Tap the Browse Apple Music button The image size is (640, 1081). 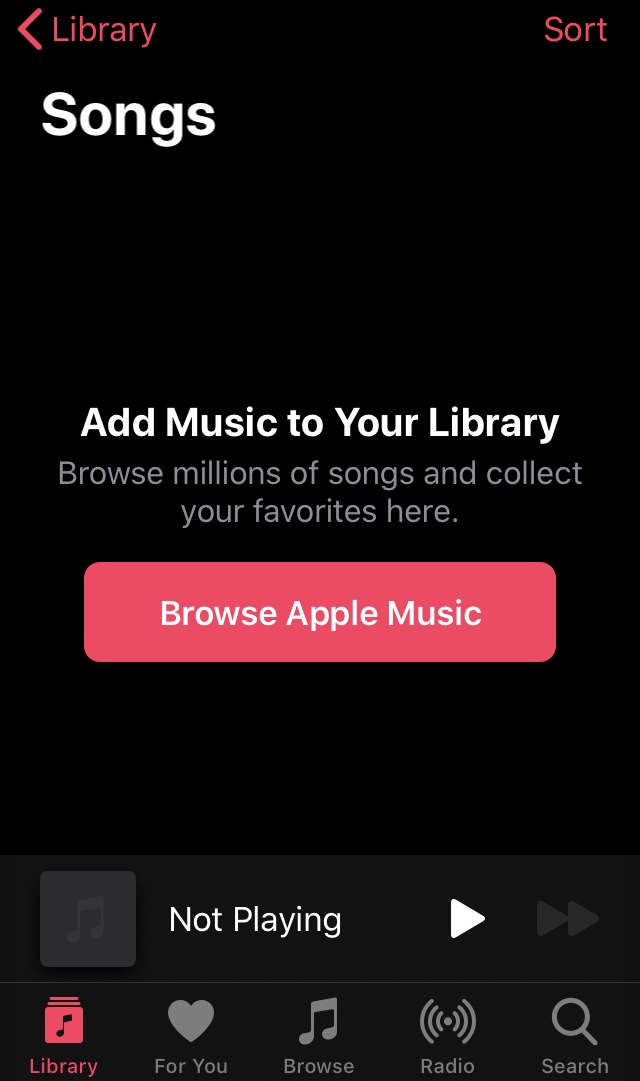(x=320, y=612)
